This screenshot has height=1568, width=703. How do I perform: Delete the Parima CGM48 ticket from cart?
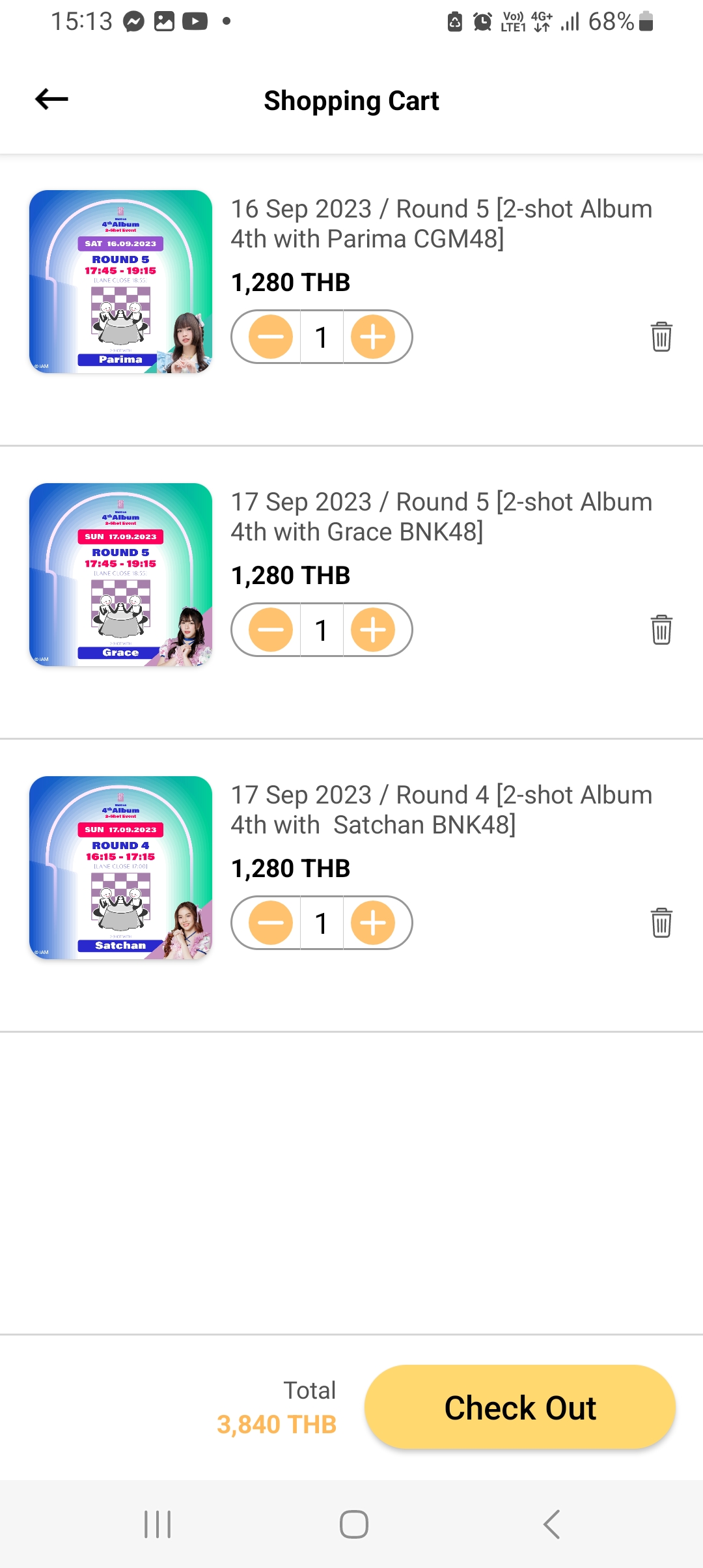tap(661, 337)
